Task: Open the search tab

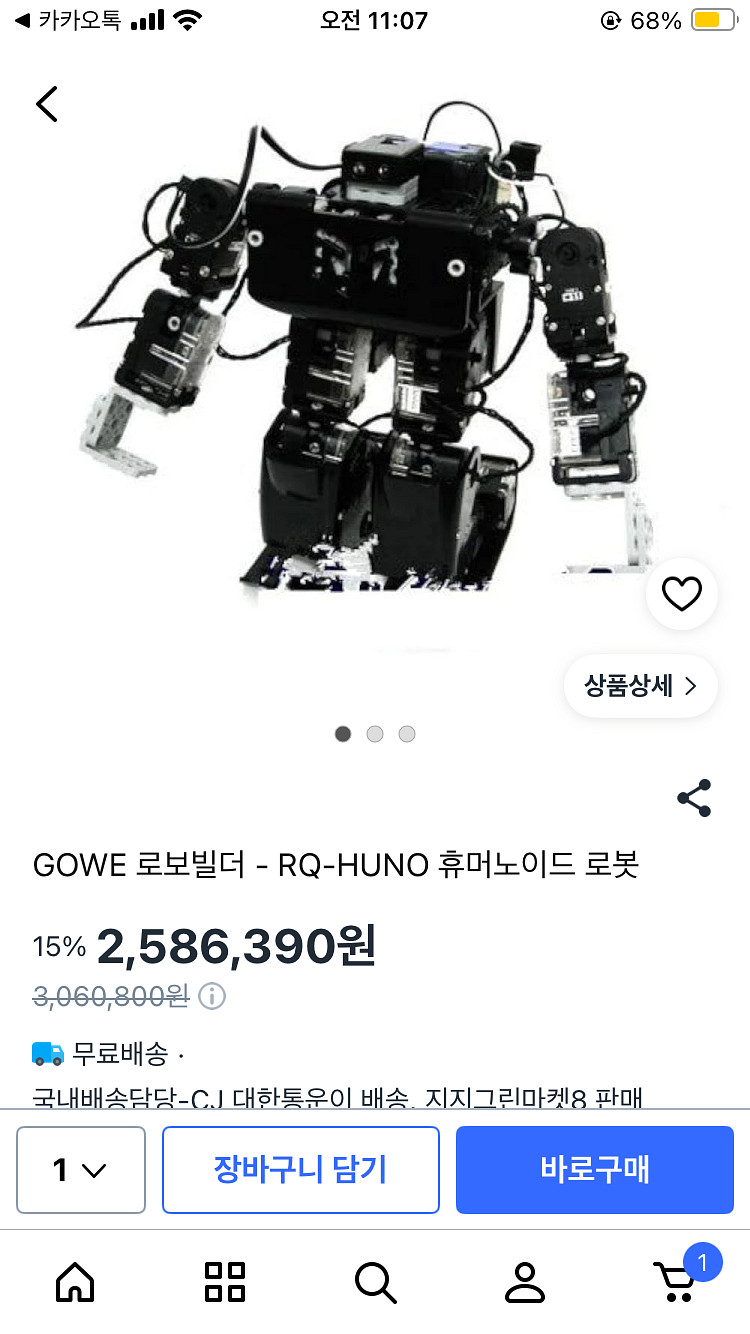Action: (375, 1282)
